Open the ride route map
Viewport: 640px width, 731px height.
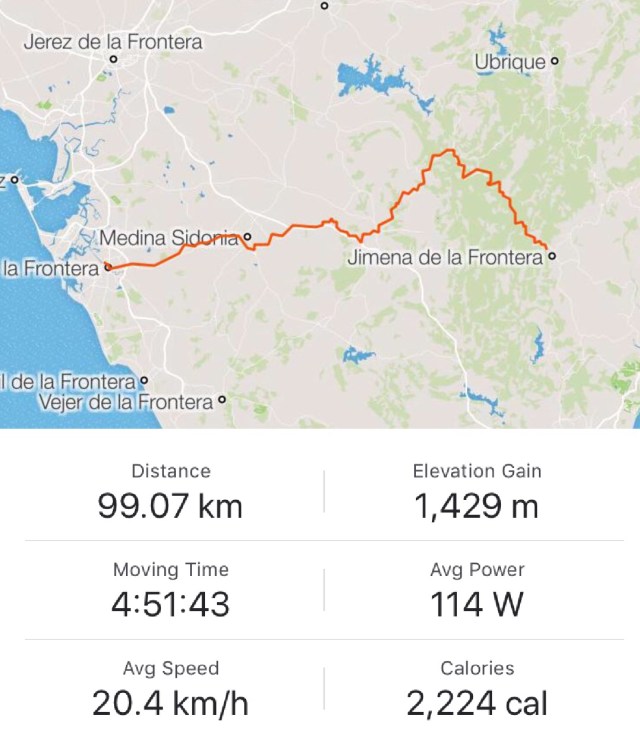pos(320,213)
